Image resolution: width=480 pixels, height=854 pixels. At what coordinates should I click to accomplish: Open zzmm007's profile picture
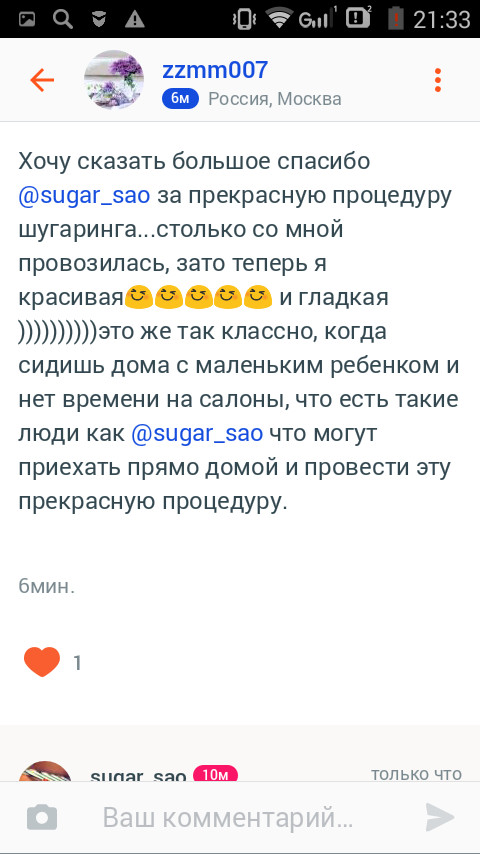(114, 80)
